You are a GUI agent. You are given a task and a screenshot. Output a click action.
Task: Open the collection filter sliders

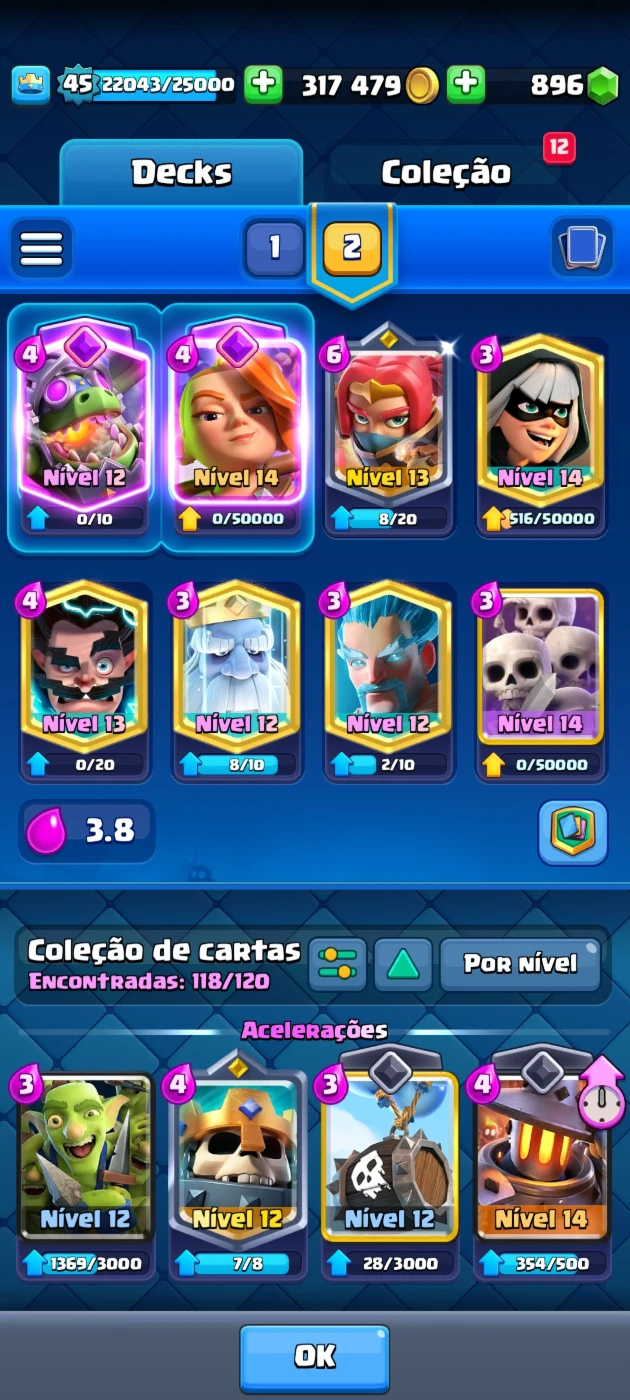[x=337, y=964]
